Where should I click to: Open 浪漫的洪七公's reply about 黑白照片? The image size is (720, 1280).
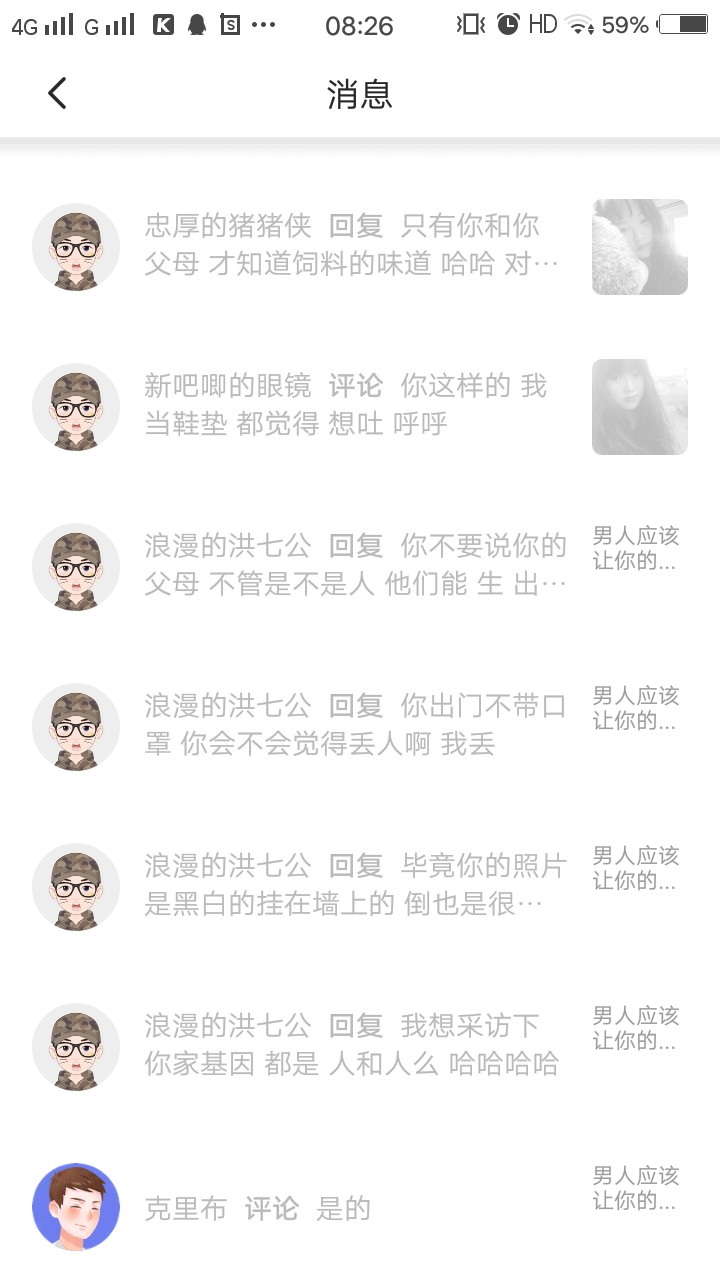tap(360, 886)
